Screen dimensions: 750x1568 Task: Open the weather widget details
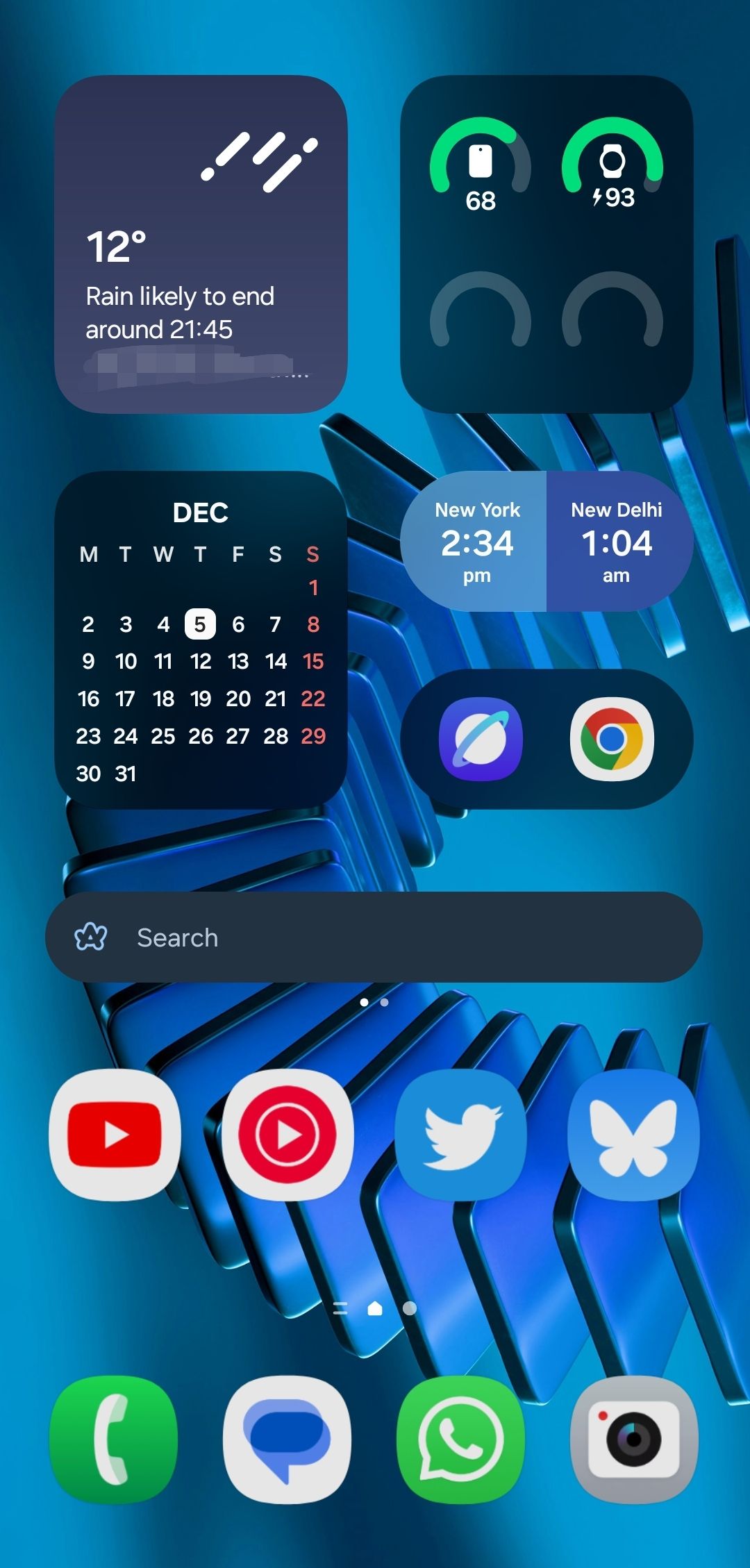[x=201, y=243]
